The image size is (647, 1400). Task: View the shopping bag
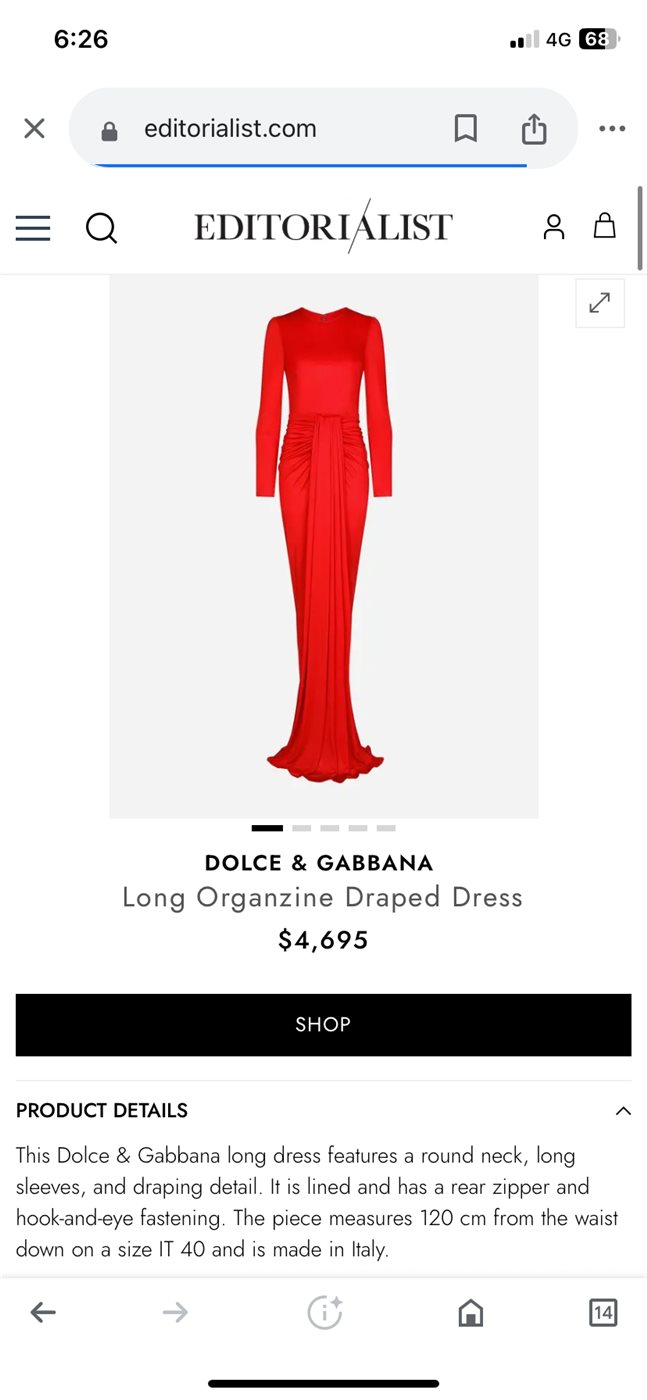(x=605, y=226)
